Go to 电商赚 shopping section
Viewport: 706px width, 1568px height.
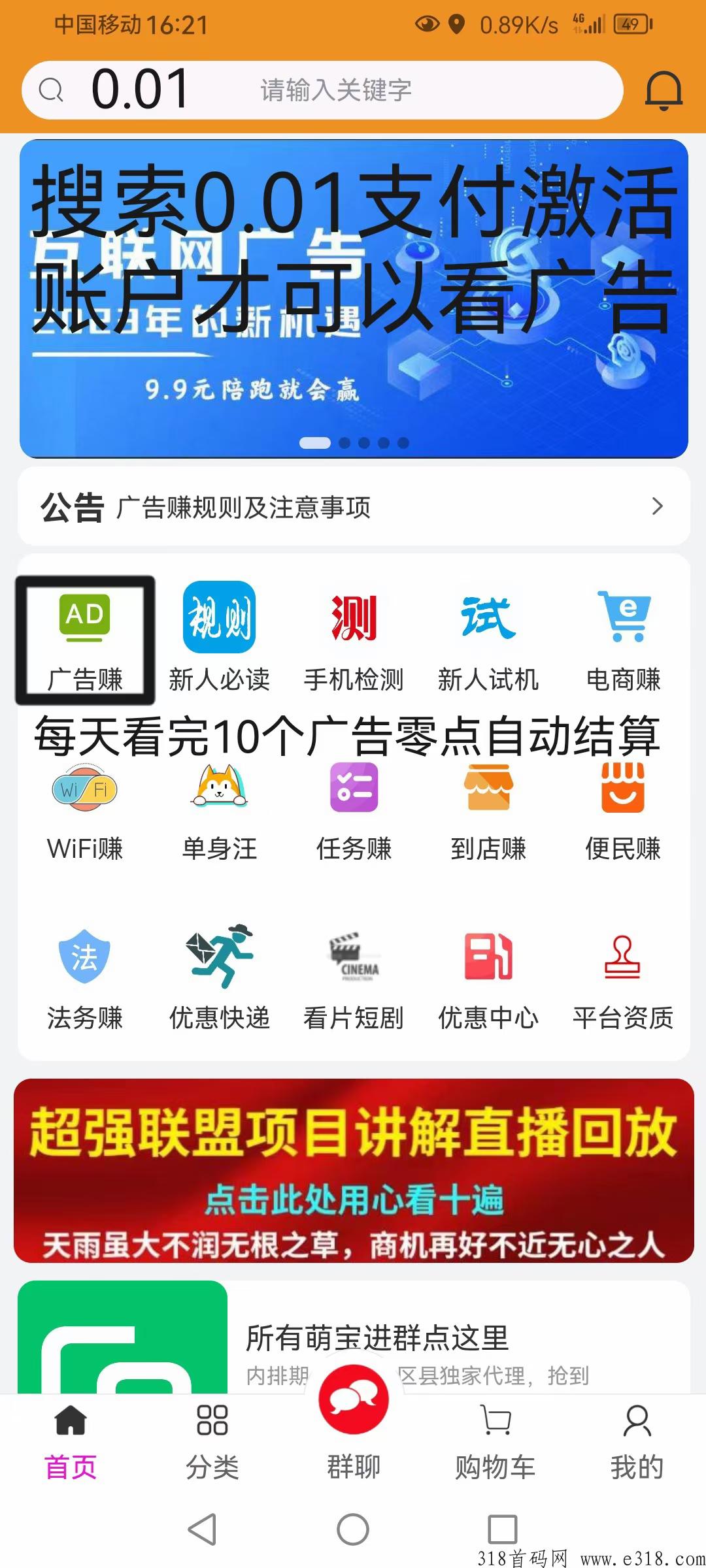click(x=623, y=639)
